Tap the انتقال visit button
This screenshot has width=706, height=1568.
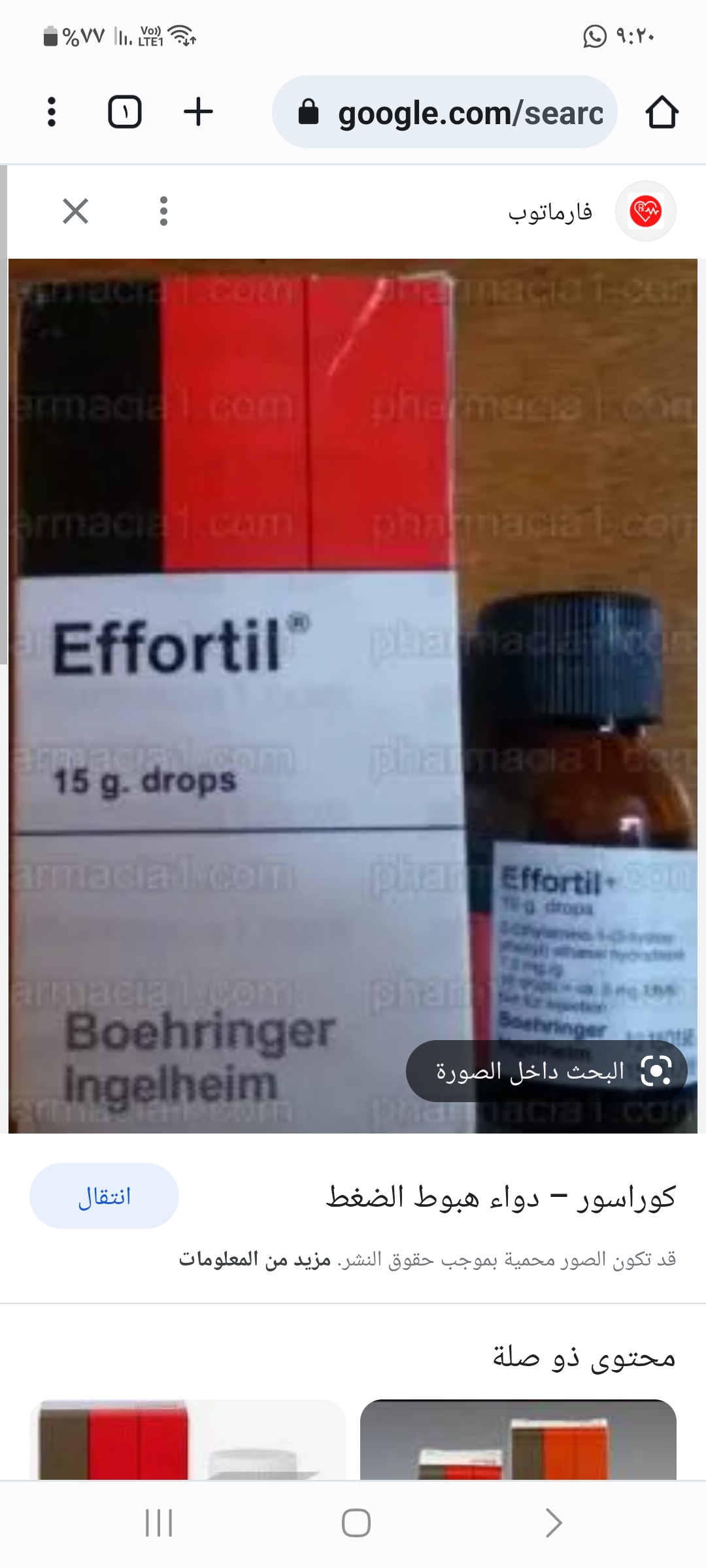tap(104, 1196)
